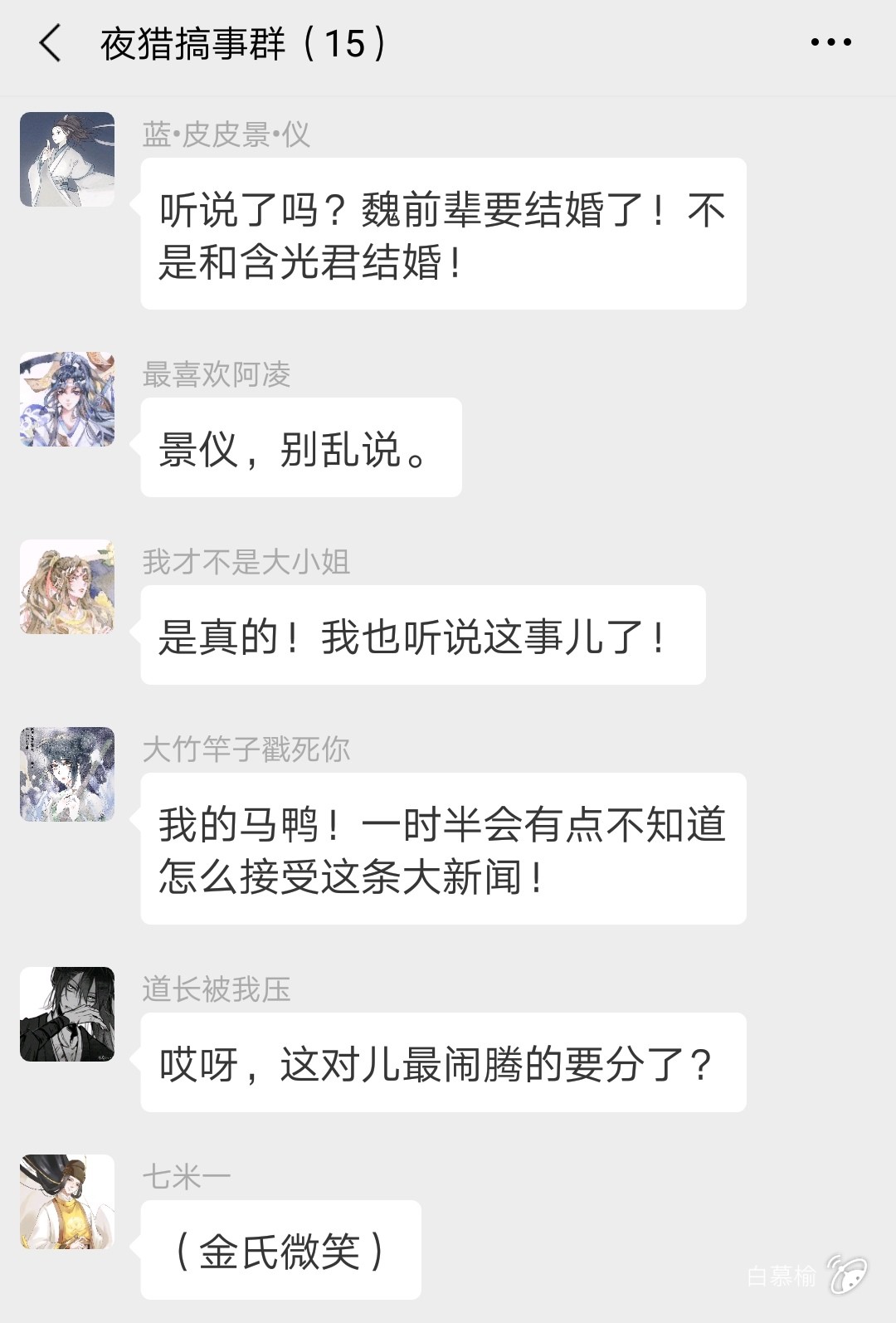Open 蓝•皮皮景•仪's profile avatar
This screenshot has width=896, height=1323.
click(x=67, y=159)
